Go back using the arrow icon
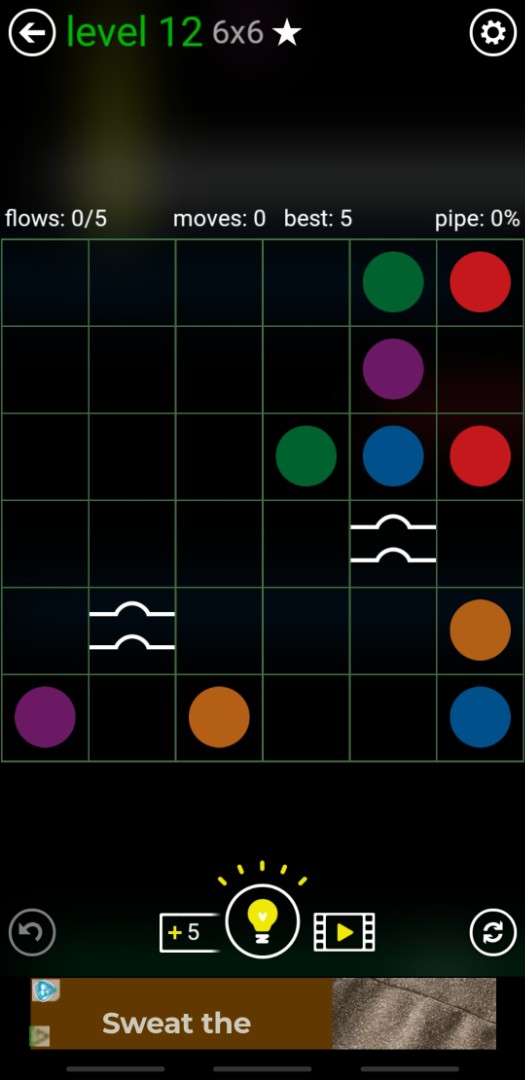 coord(32,32)
